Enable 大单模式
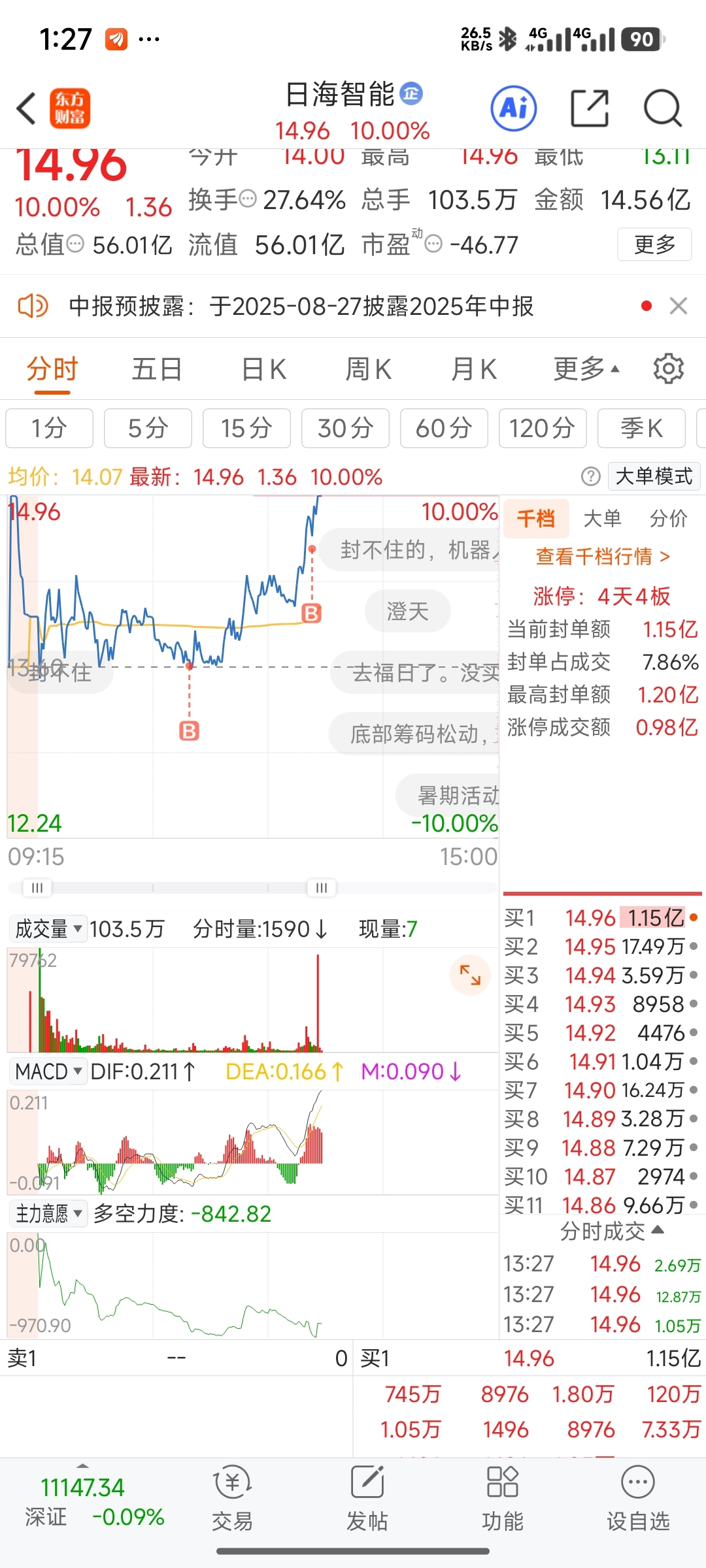 pyautogui.click(x=654, y=476)
